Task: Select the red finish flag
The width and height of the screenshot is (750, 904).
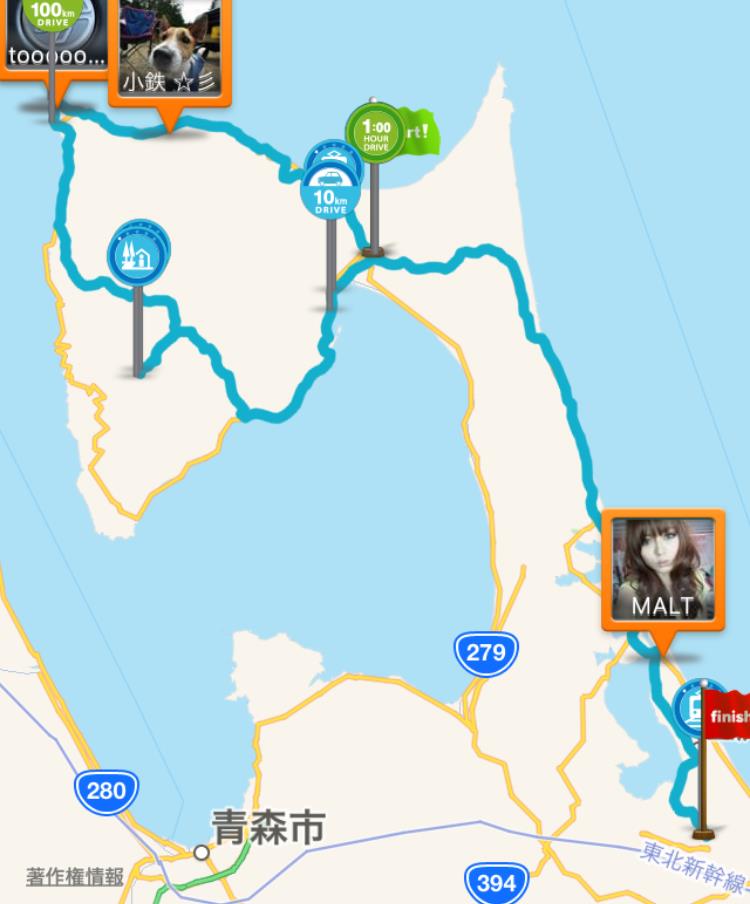Action: pos(726,716)
